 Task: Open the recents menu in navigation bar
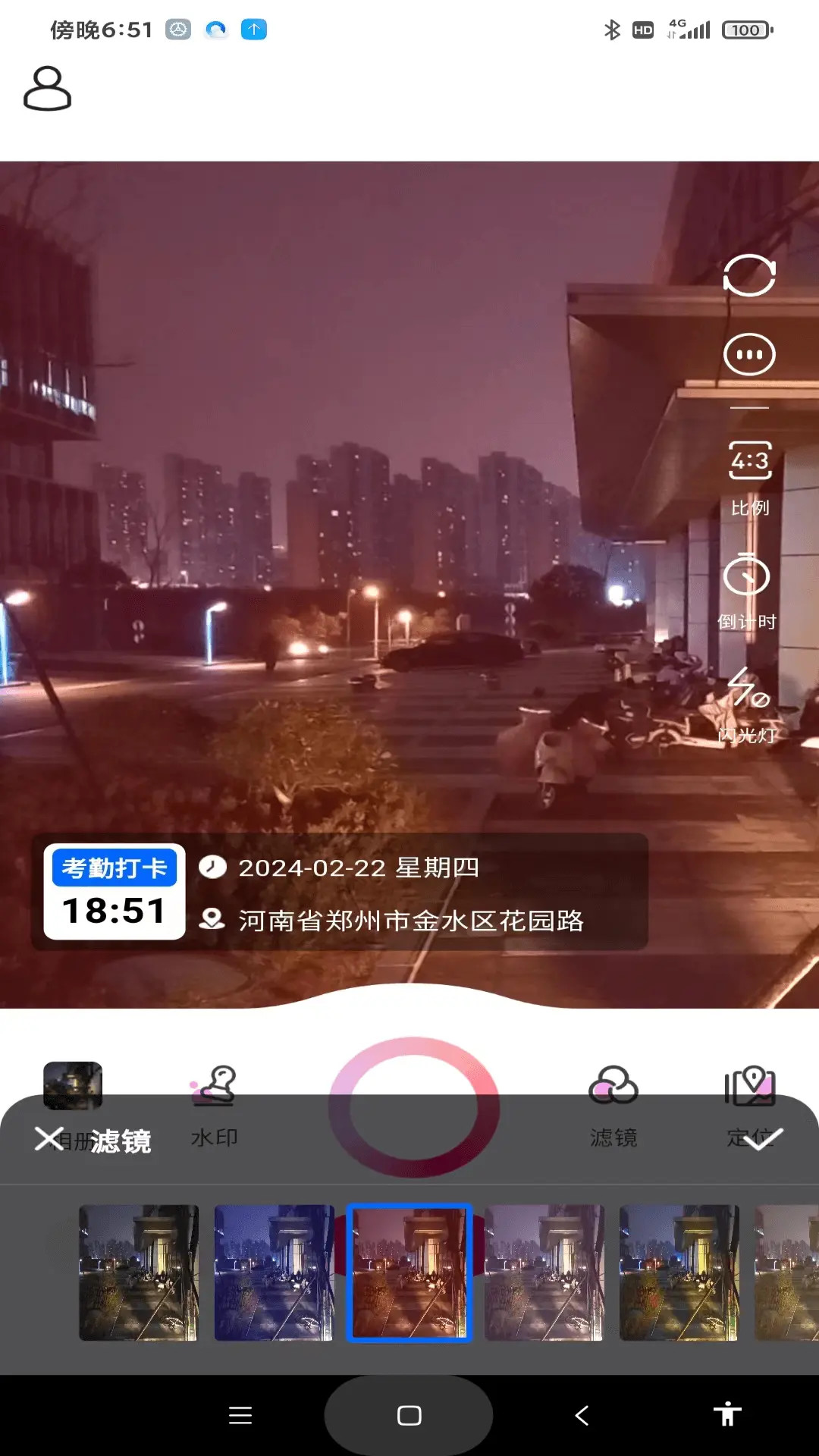coord(240,1415)
